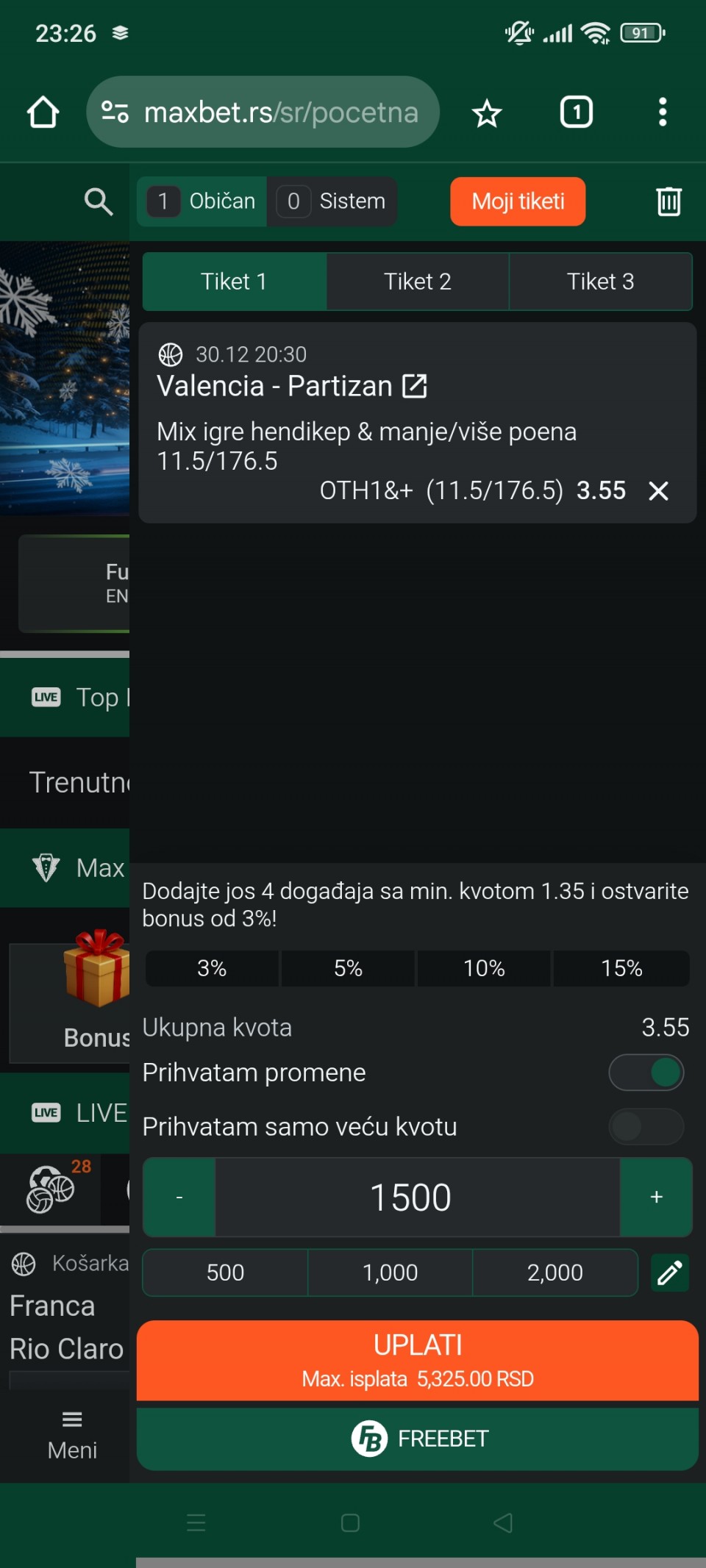Open Moji tiketi

518,201
